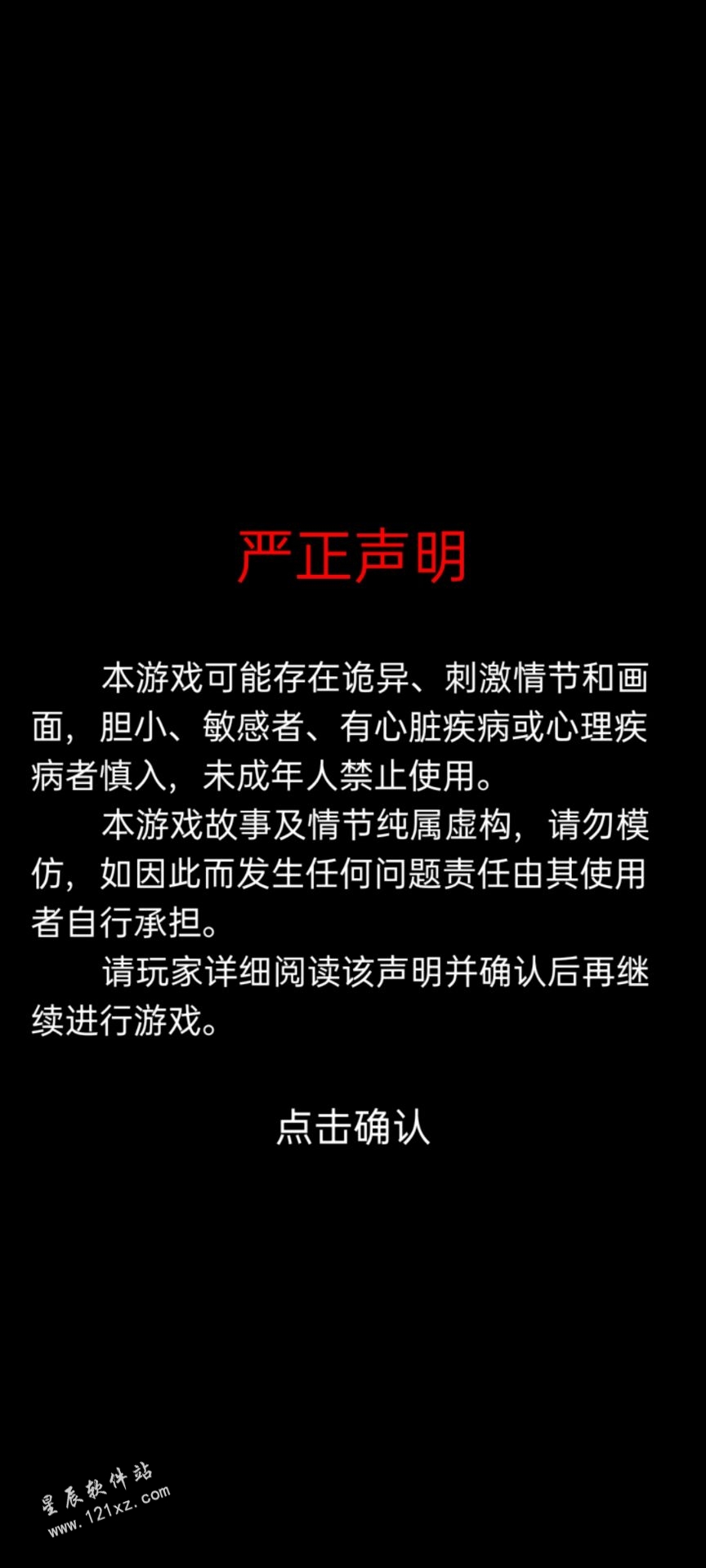
Task: Tap 点击确认 to confirm the statement
Action: coord(353,1127)
